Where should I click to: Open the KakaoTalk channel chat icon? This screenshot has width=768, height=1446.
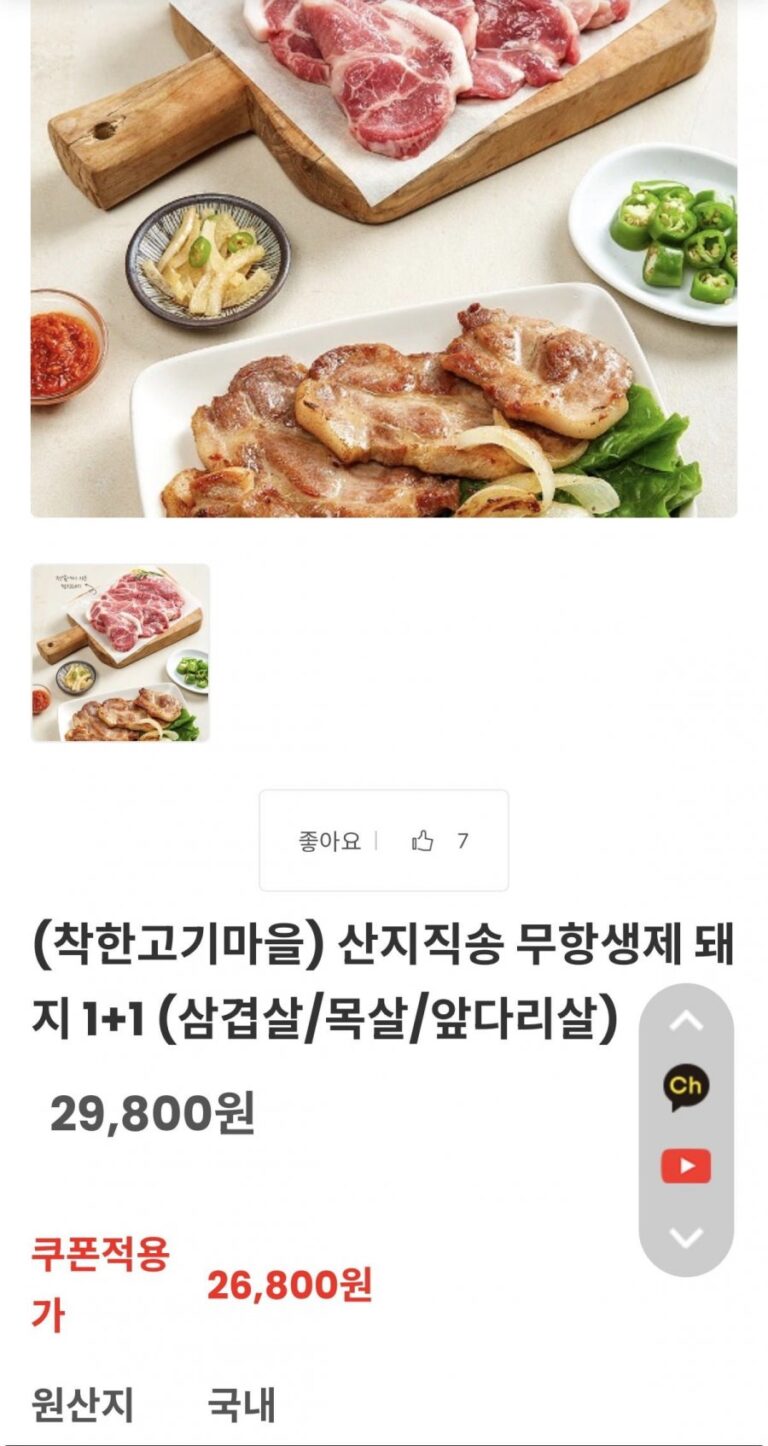click(x=686, y=1088)
